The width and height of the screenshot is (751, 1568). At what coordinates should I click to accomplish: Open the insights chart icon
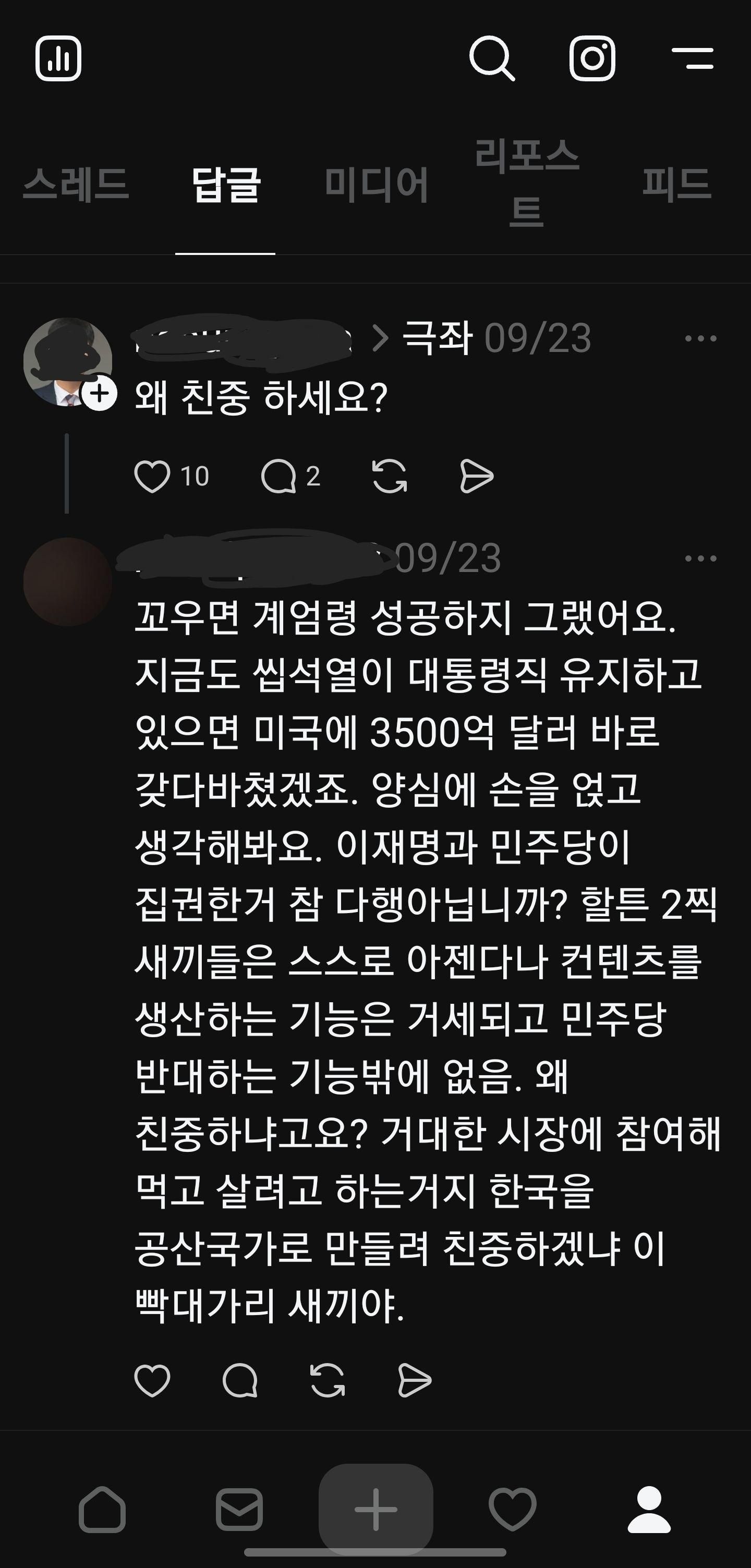pos(58,58)
